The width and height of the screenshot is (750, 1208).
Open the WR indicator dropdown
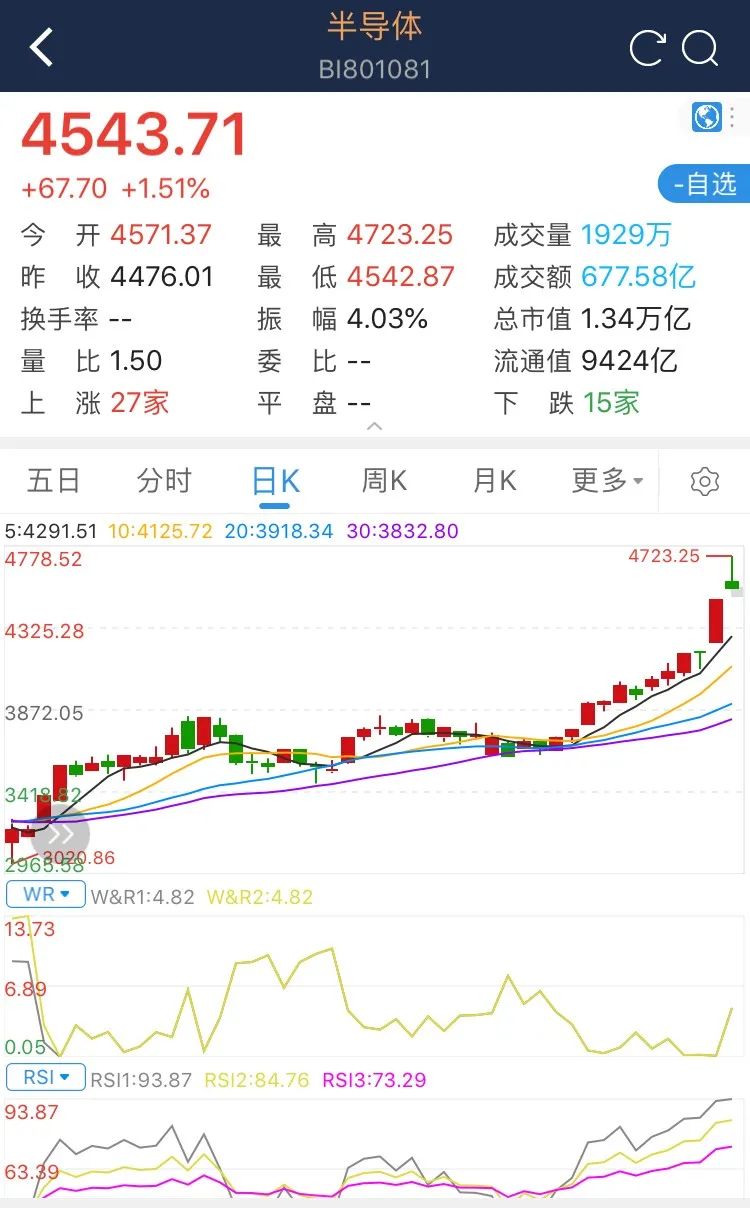pyautogui.click(x=46, y=895)
